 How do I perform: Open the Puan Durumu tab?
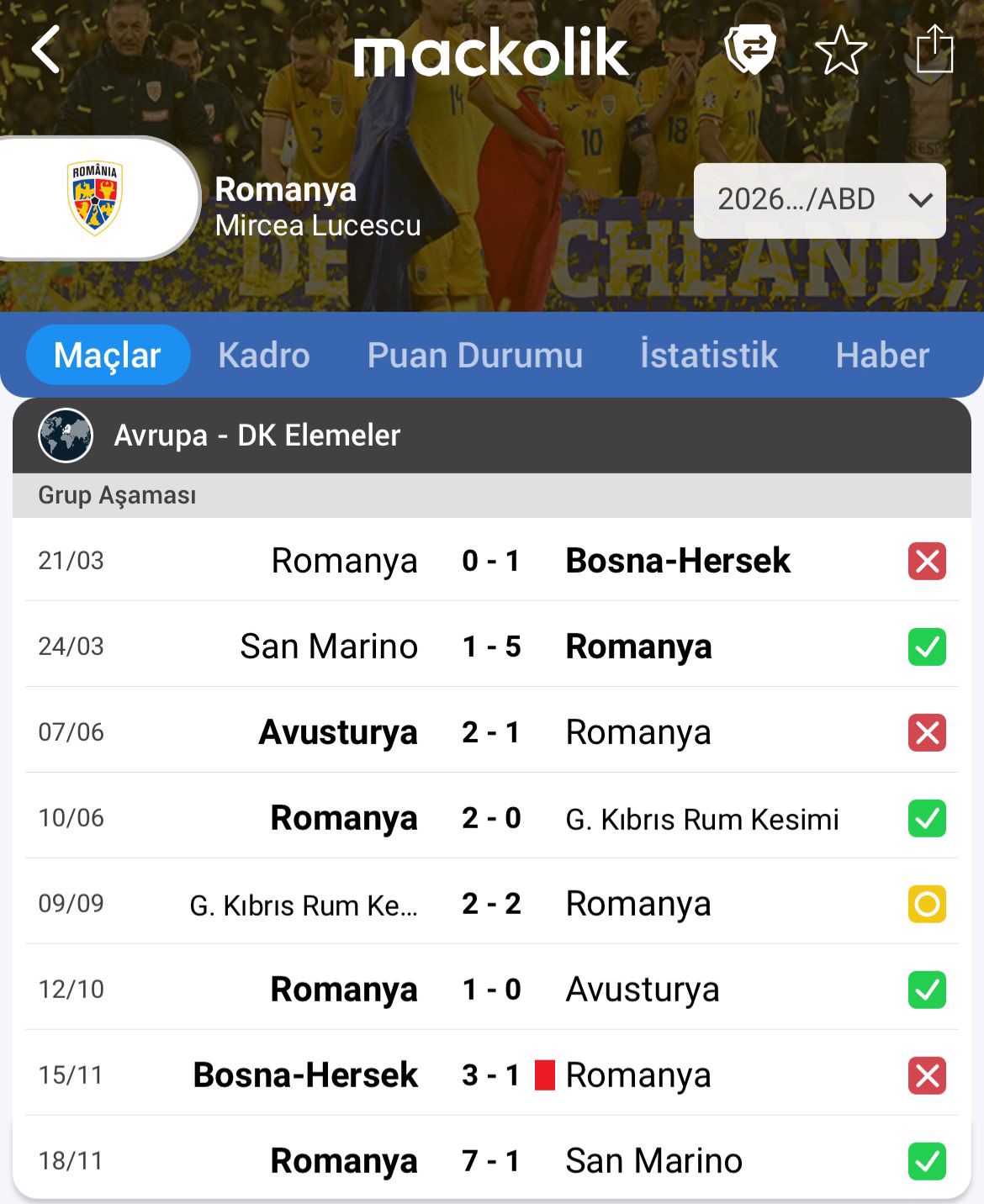(474, 355)
